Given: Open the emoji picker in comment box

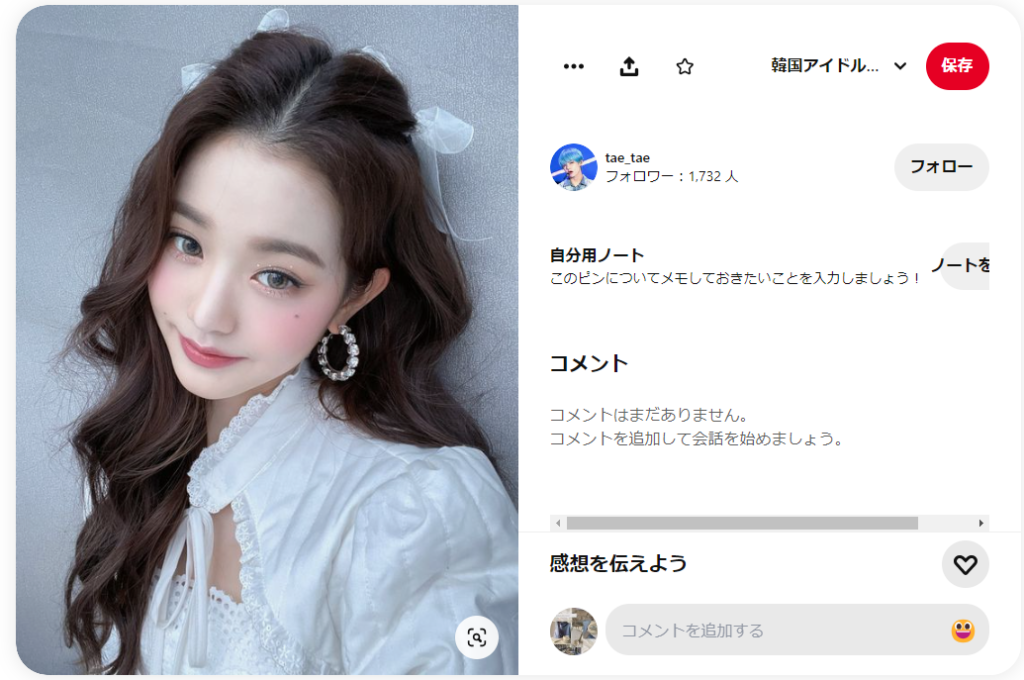Looking at the screenshot, I should (x=963, y=630).
